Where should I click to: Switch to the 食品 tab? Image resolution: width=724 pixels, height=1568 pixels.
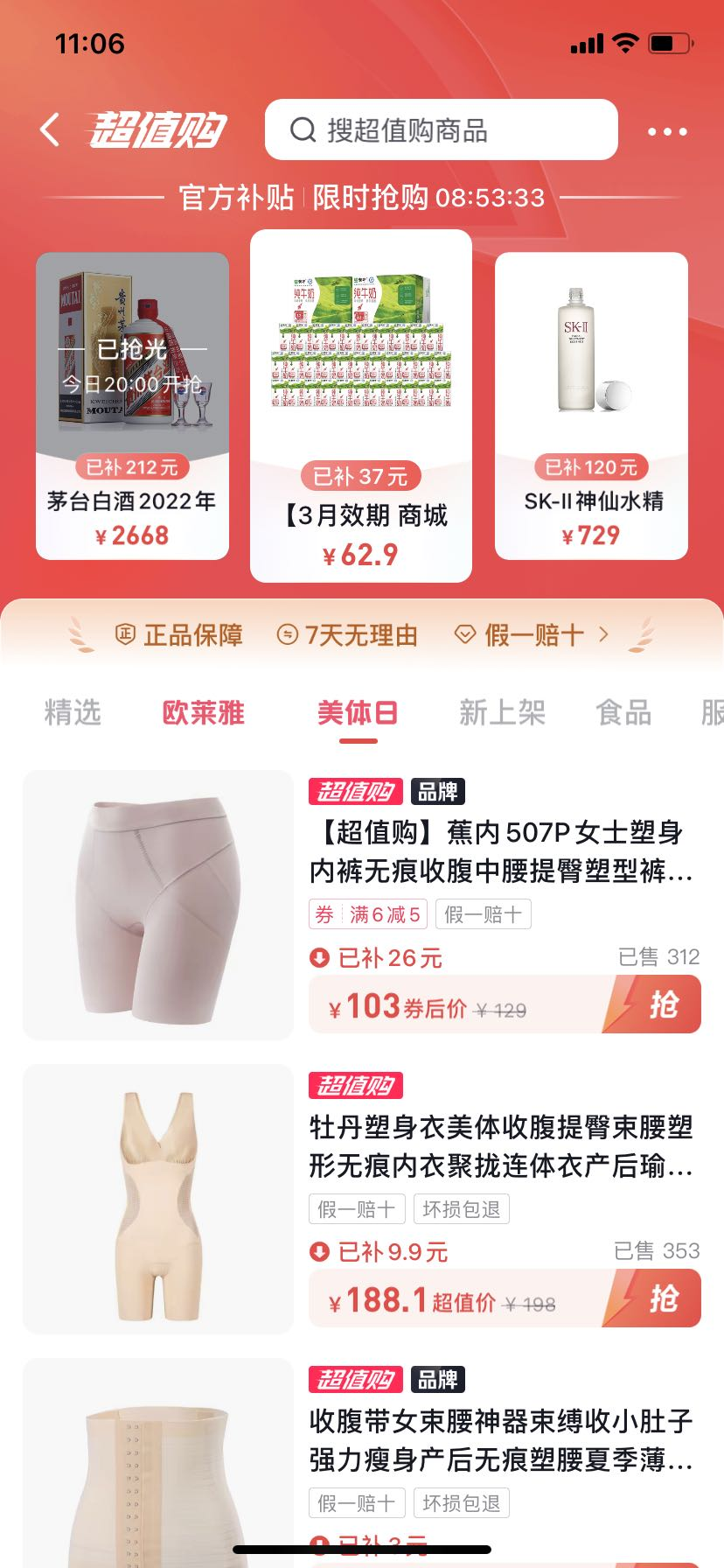[x=623, y=713]
